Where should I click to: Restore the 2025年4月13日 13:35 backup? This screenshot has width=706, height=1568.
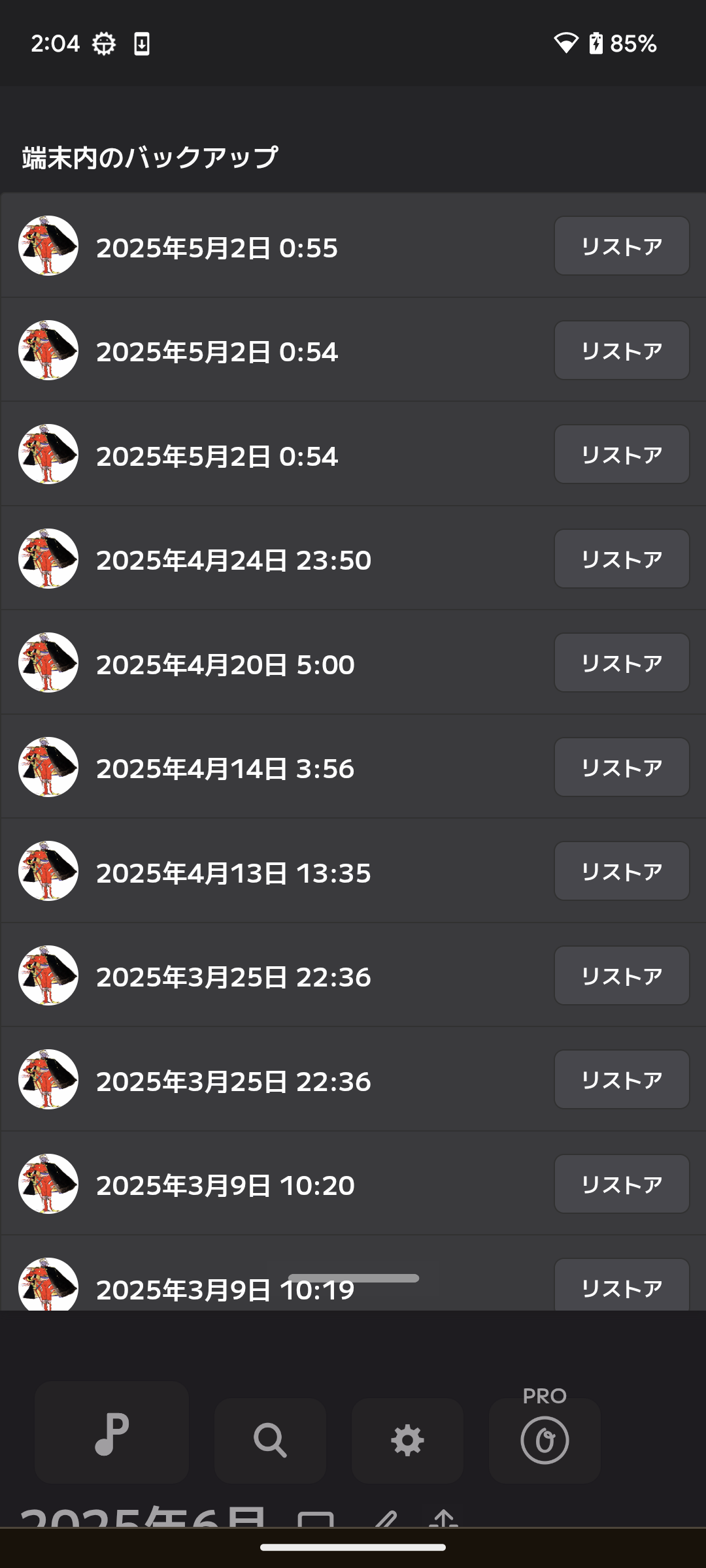tap(622, 871)
